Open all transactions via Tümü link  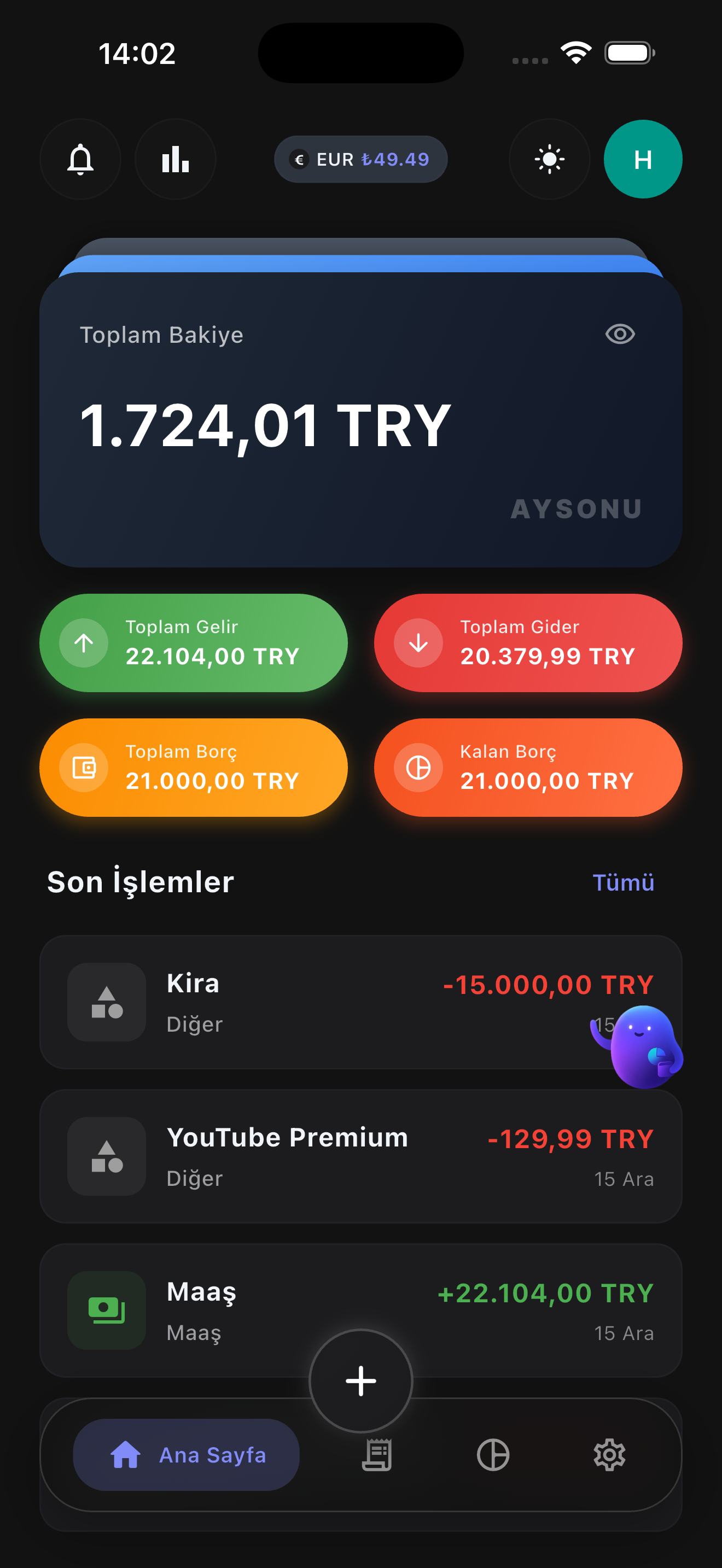624,881
